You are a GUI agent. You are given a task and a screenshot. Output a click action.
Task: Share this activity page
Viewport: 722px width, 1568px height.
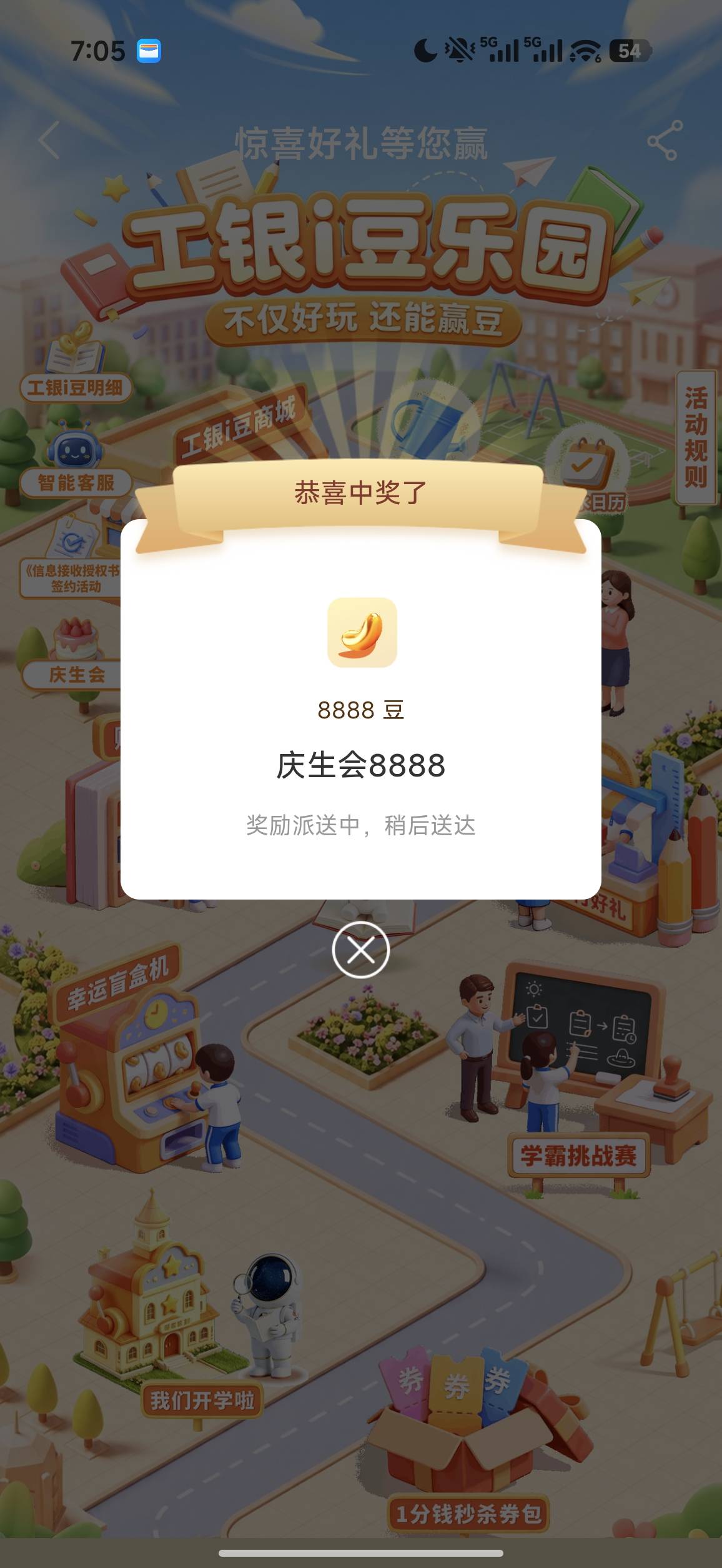point(665,140)
